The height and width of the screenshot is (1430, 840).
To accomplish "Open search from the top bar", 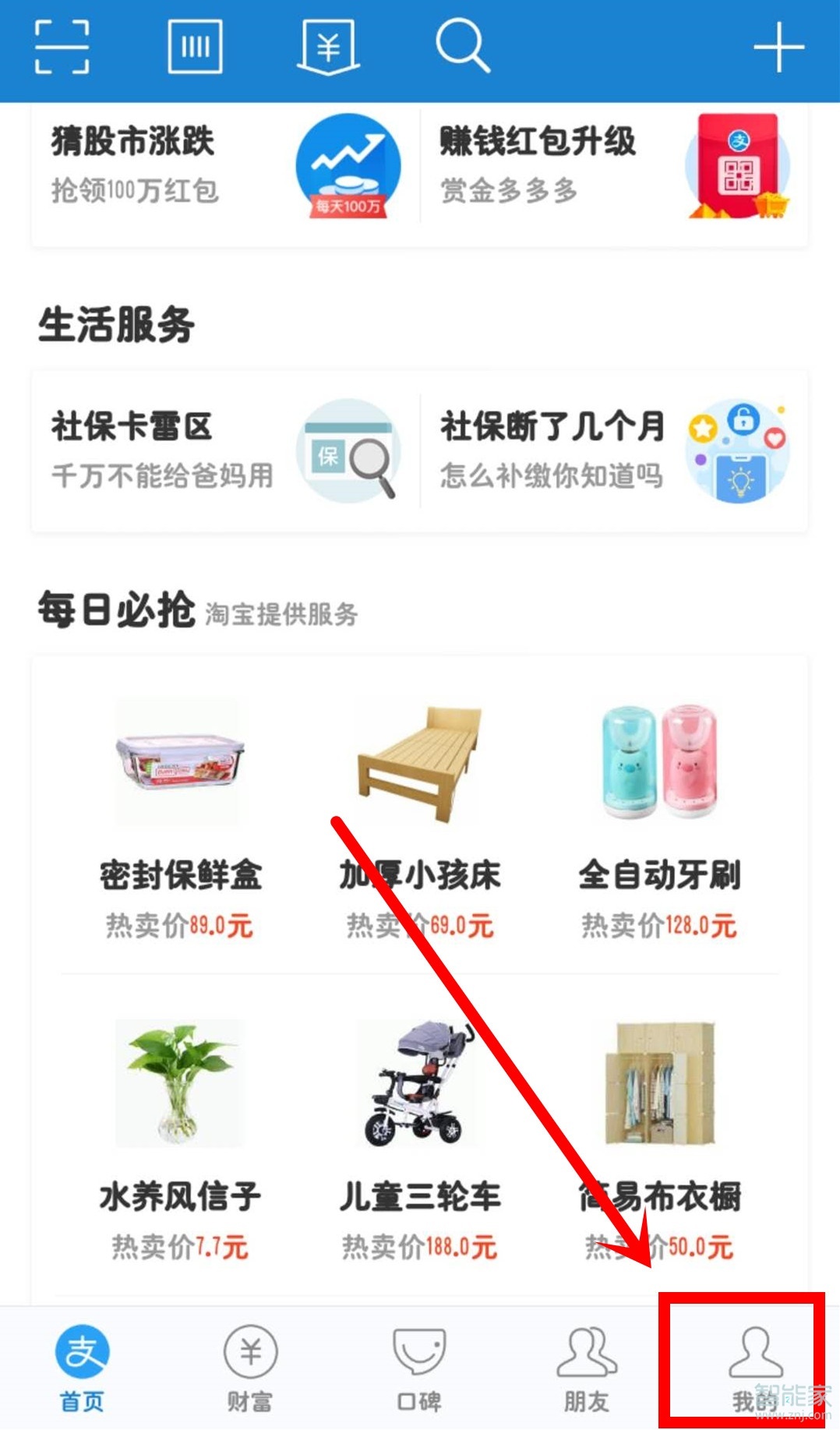I will tap(462, 47).
